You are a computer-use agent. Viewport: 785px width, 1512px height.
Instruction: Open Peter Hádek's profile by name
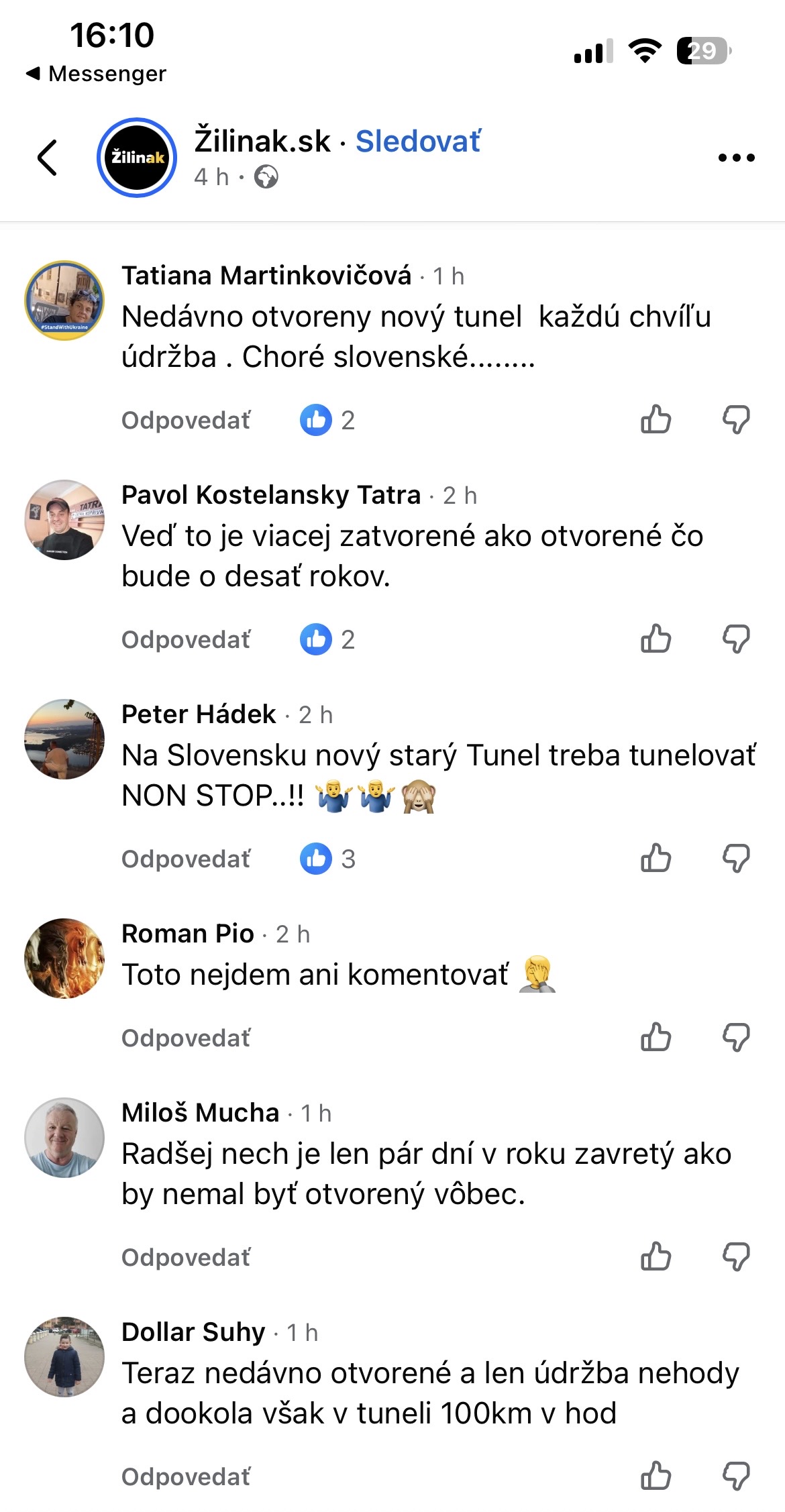coord(199,714)
